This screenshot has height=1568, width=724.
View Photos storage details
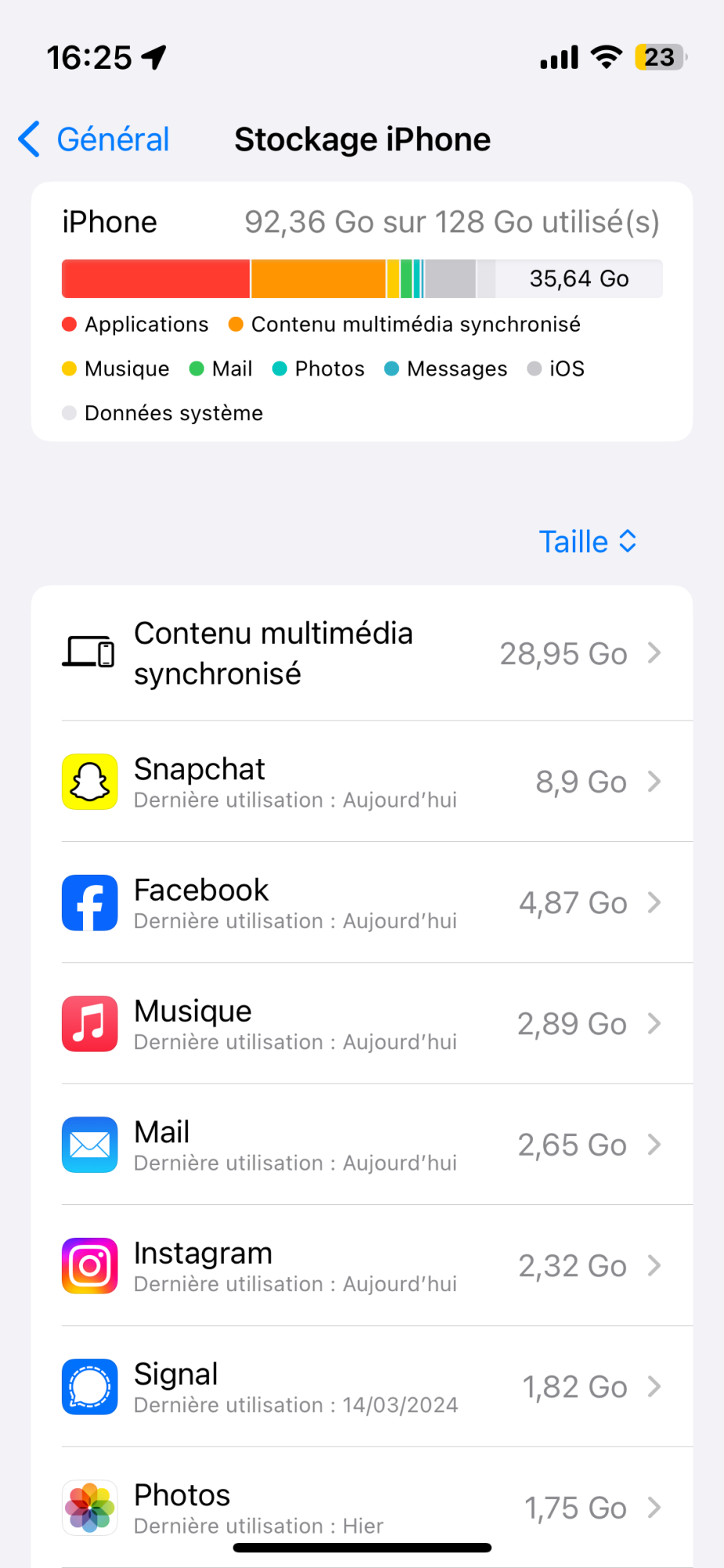tap(362, 1507)
